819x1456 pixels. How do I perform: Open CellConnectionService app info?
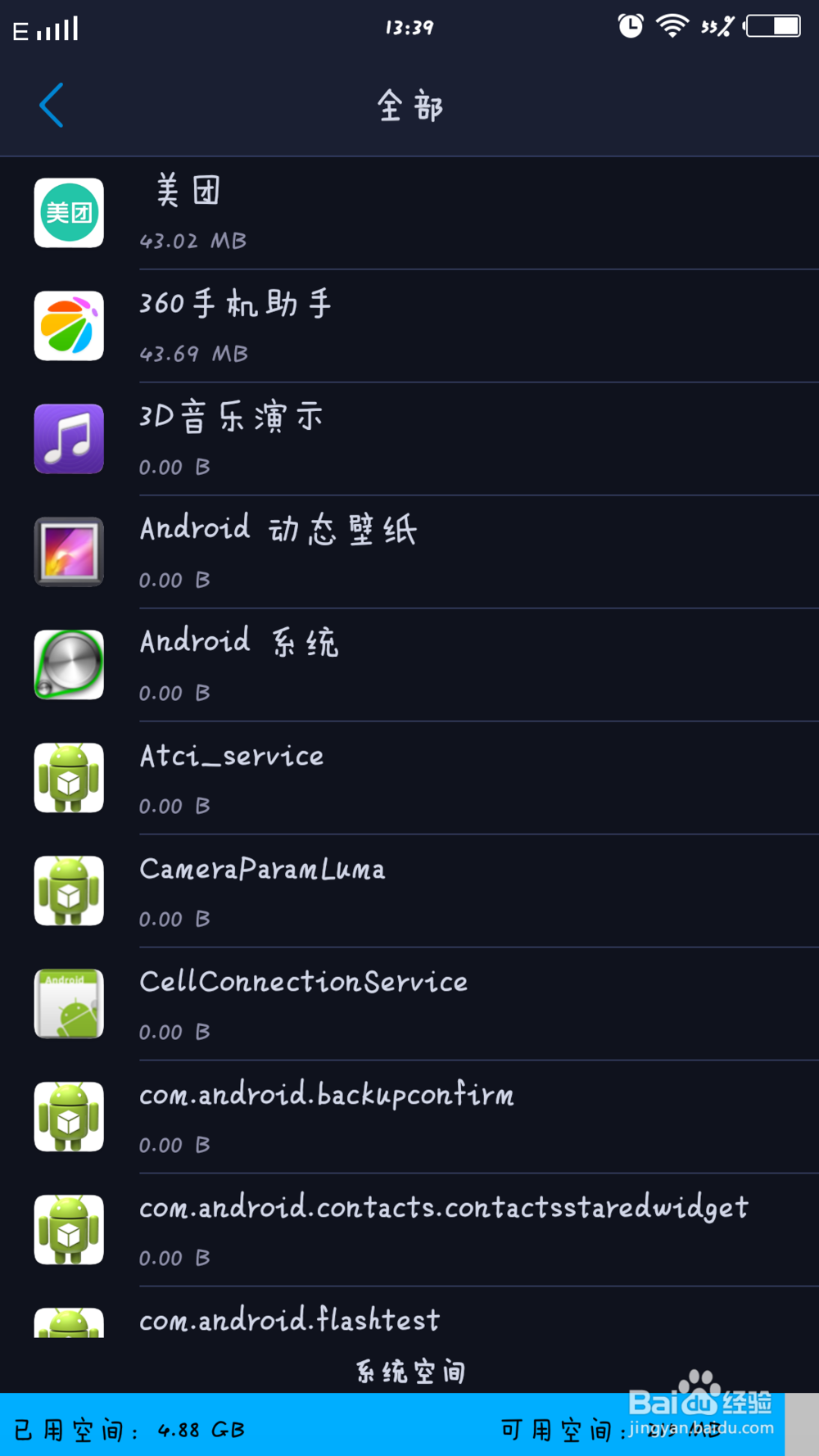(409, 1004)
